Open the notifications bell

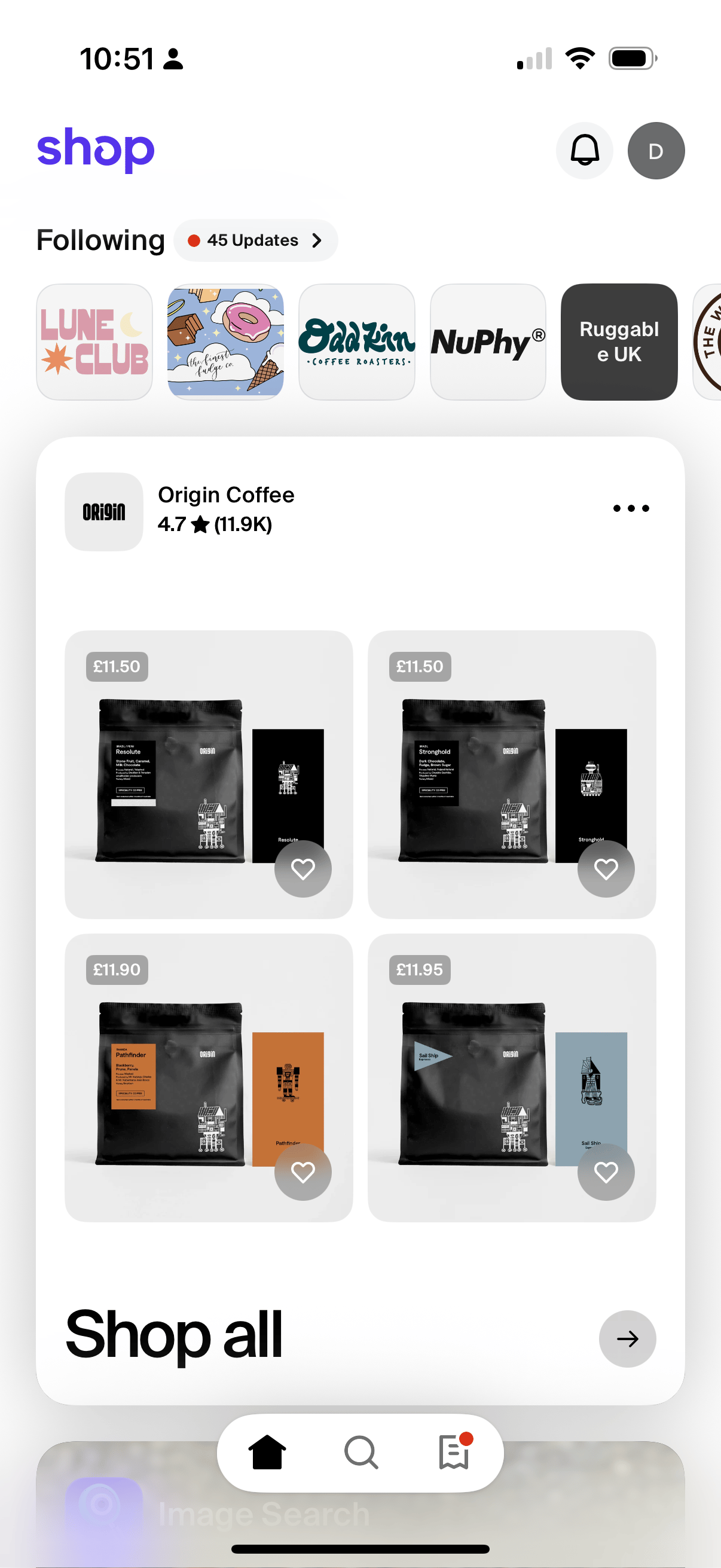click(583, 150)
